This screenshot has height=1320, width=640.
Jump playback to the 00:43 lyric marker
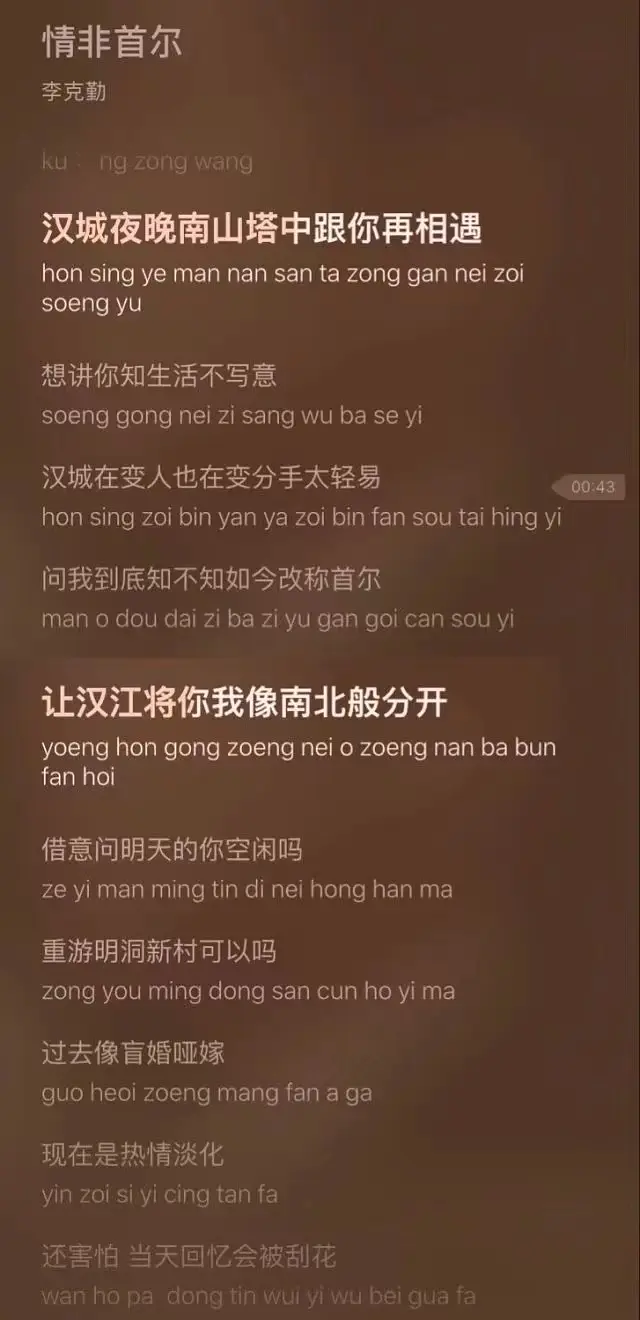(591, 487)
